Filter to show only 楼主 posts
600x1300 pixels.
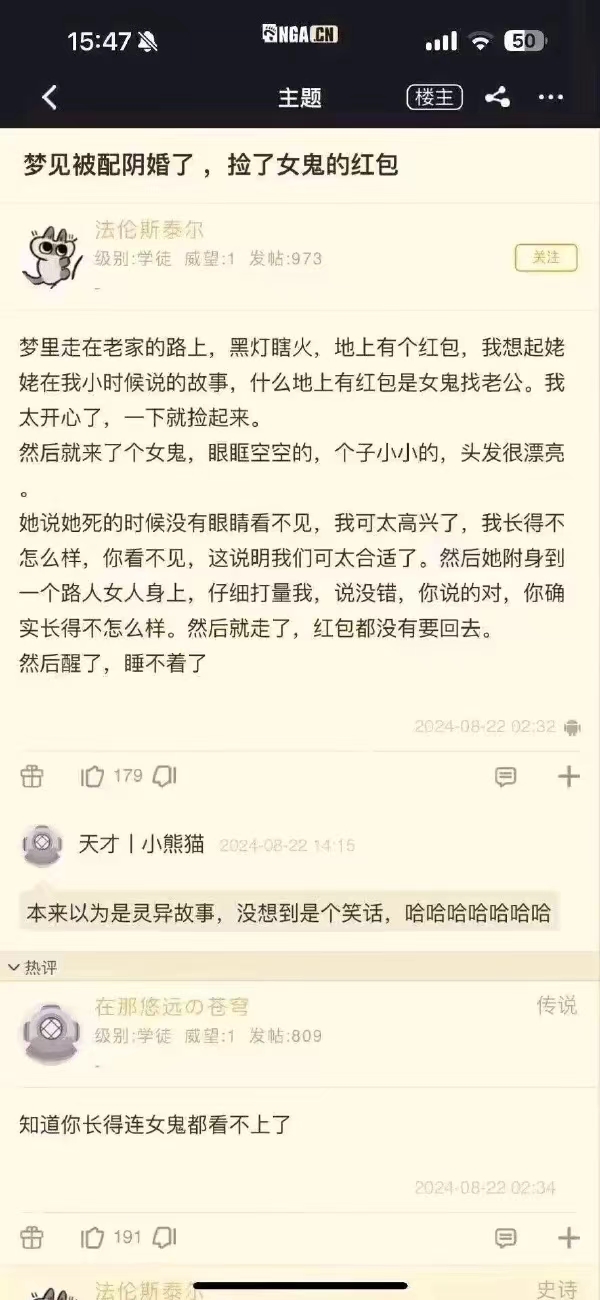434,97
